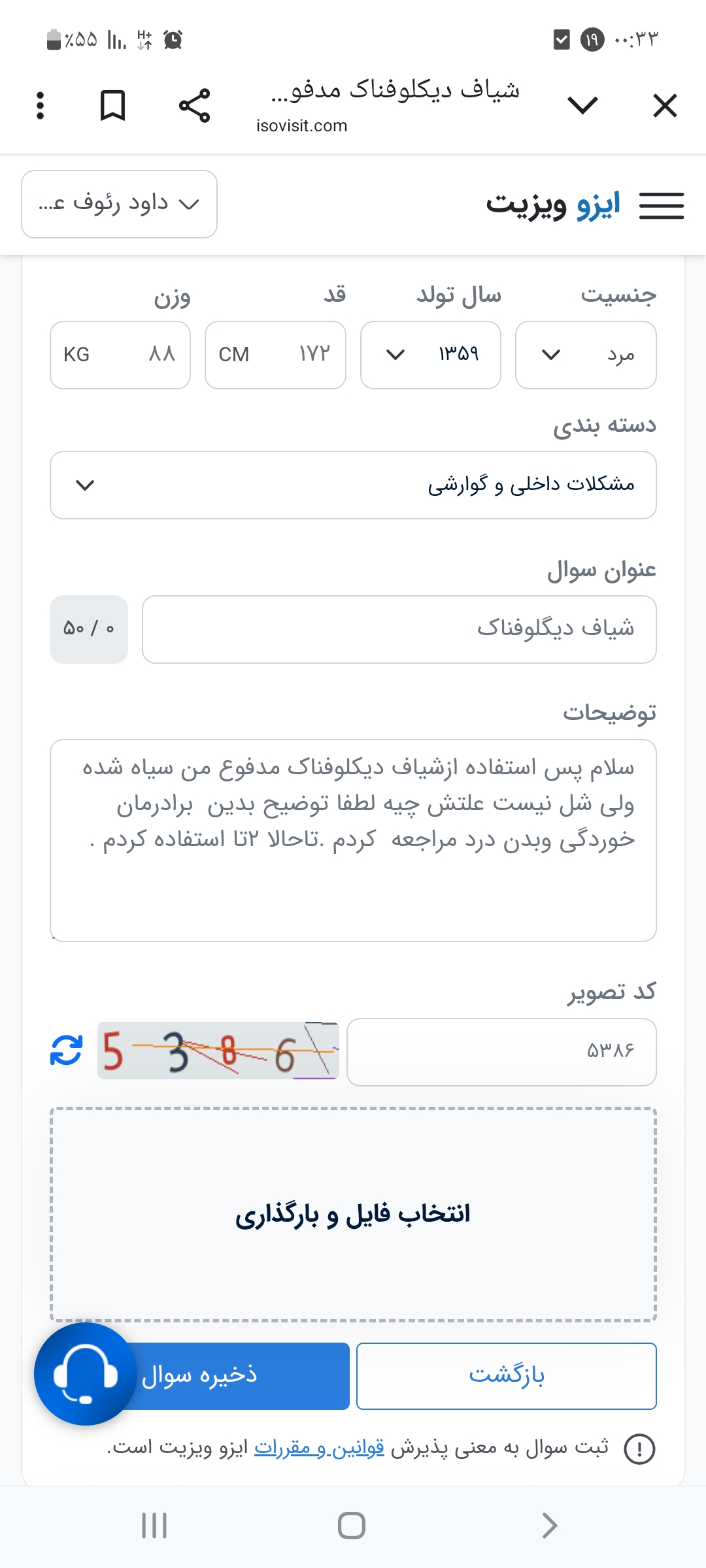This screenshot has height=1568, width=706.
Task: Open the جنسیت dropdown showing مرد
Action: click(586, 355)
